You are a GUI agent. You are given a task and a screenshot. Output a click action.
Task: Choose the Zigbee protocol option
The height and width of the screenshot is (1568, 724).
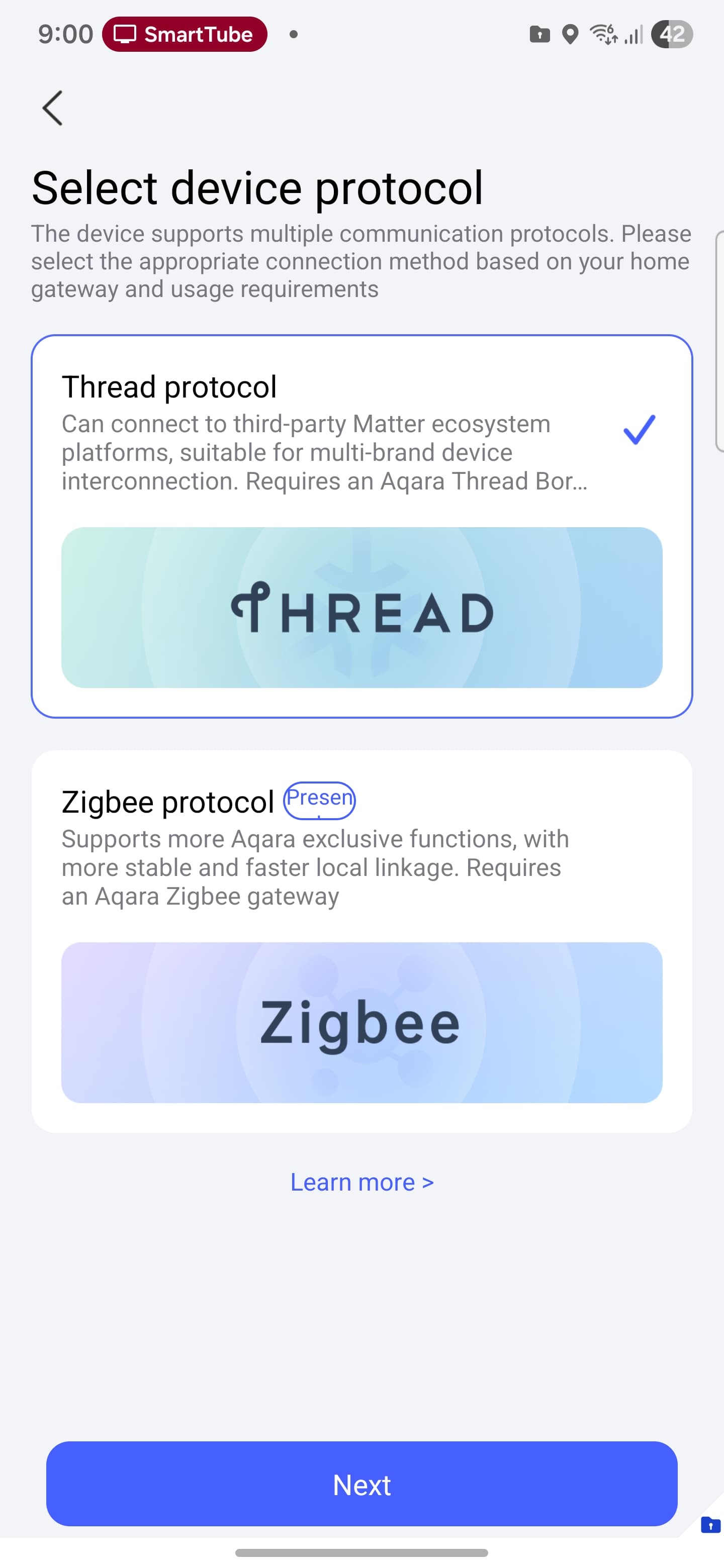click(x=361, y=941)
